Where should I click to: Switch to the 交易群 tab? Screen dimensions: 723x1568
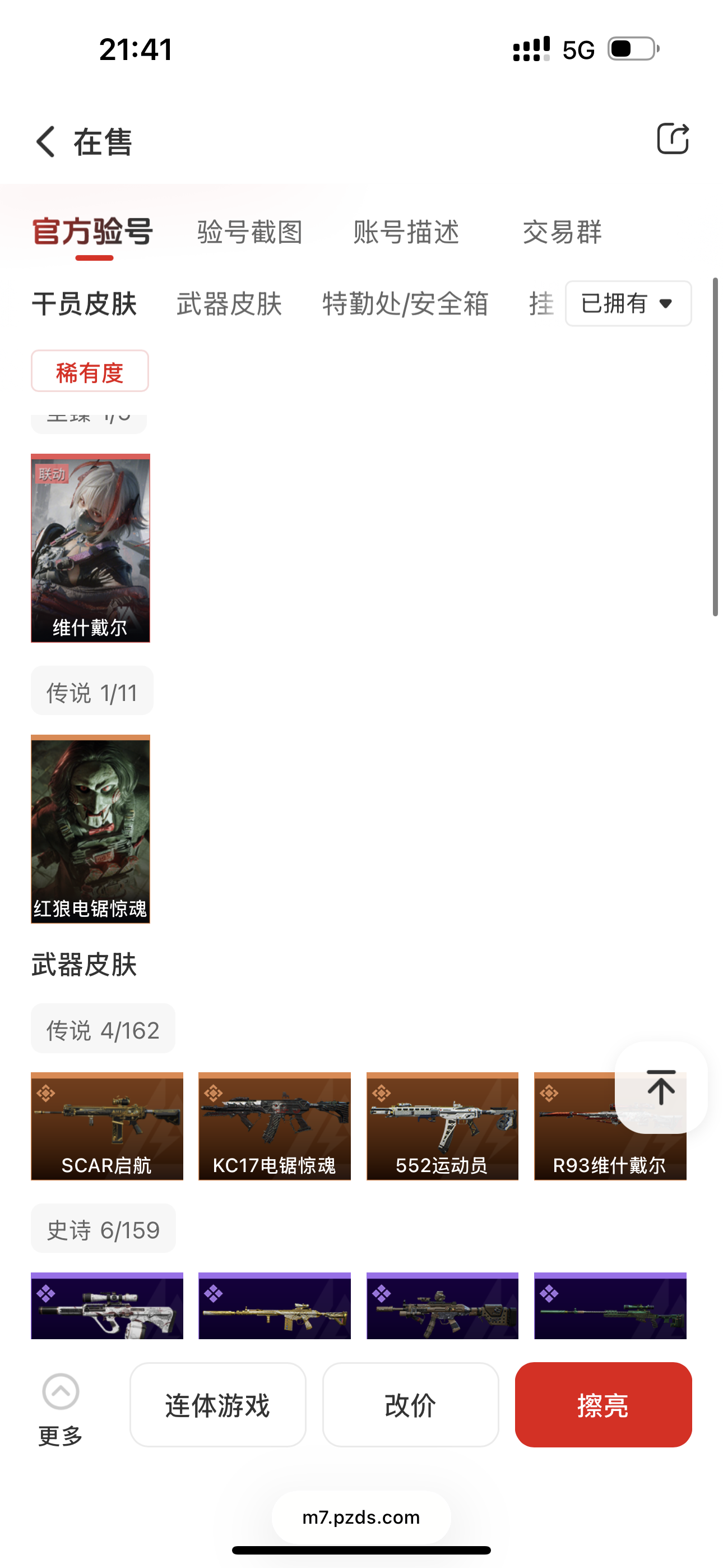pyautogui.click(x=562, y=232)
